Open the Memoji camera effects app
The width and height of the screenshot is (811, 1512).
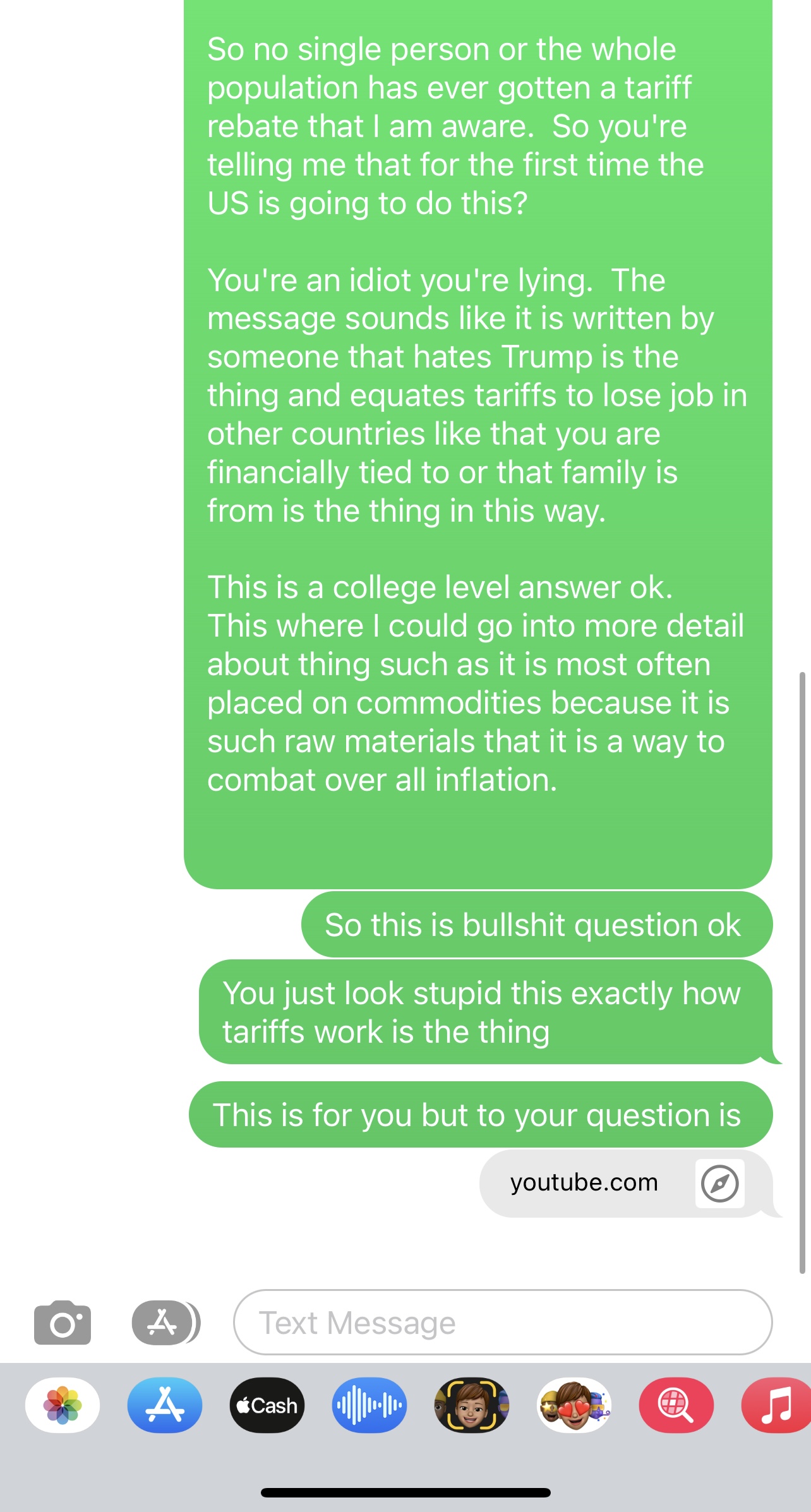click(x=472, y=1405)
